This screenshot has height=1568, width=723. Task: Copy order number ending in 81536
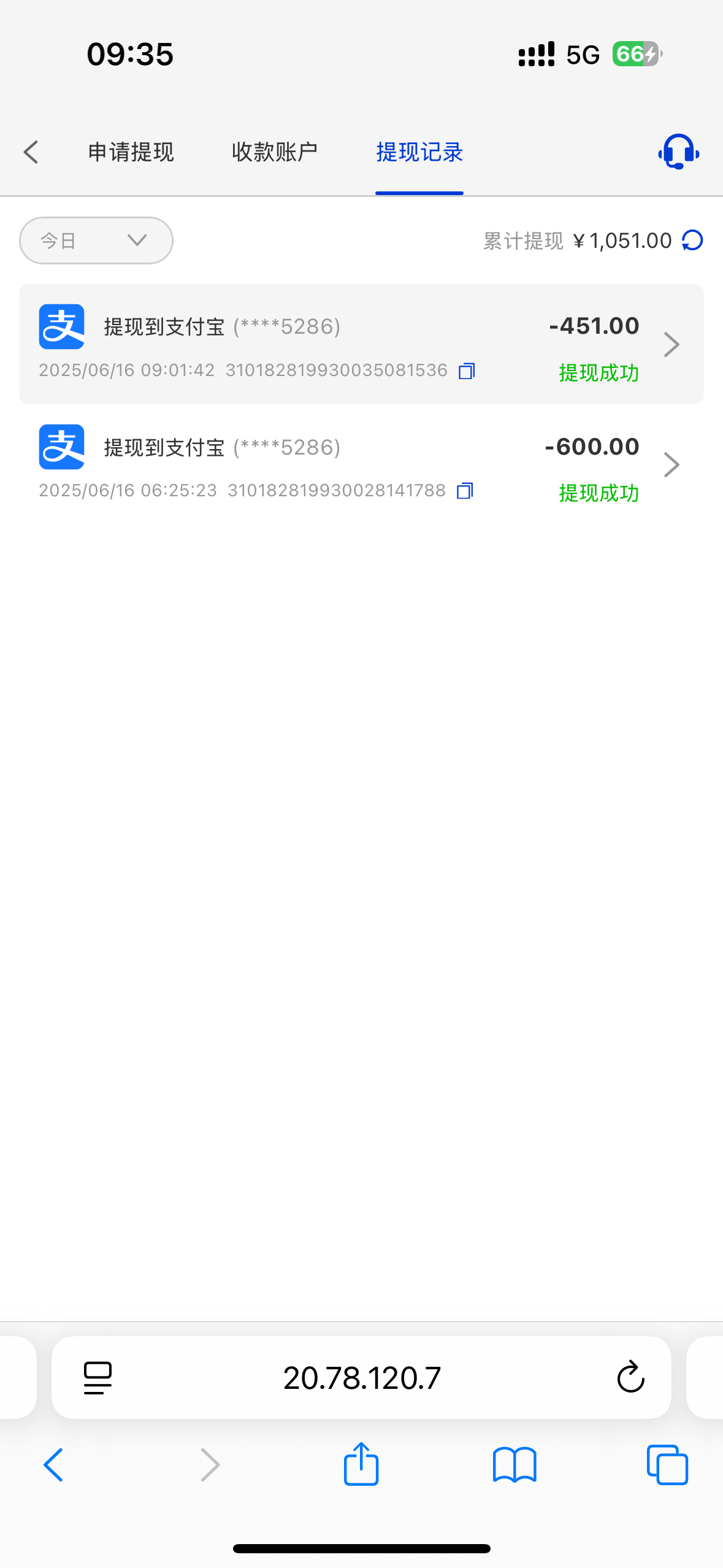(467, 371)
